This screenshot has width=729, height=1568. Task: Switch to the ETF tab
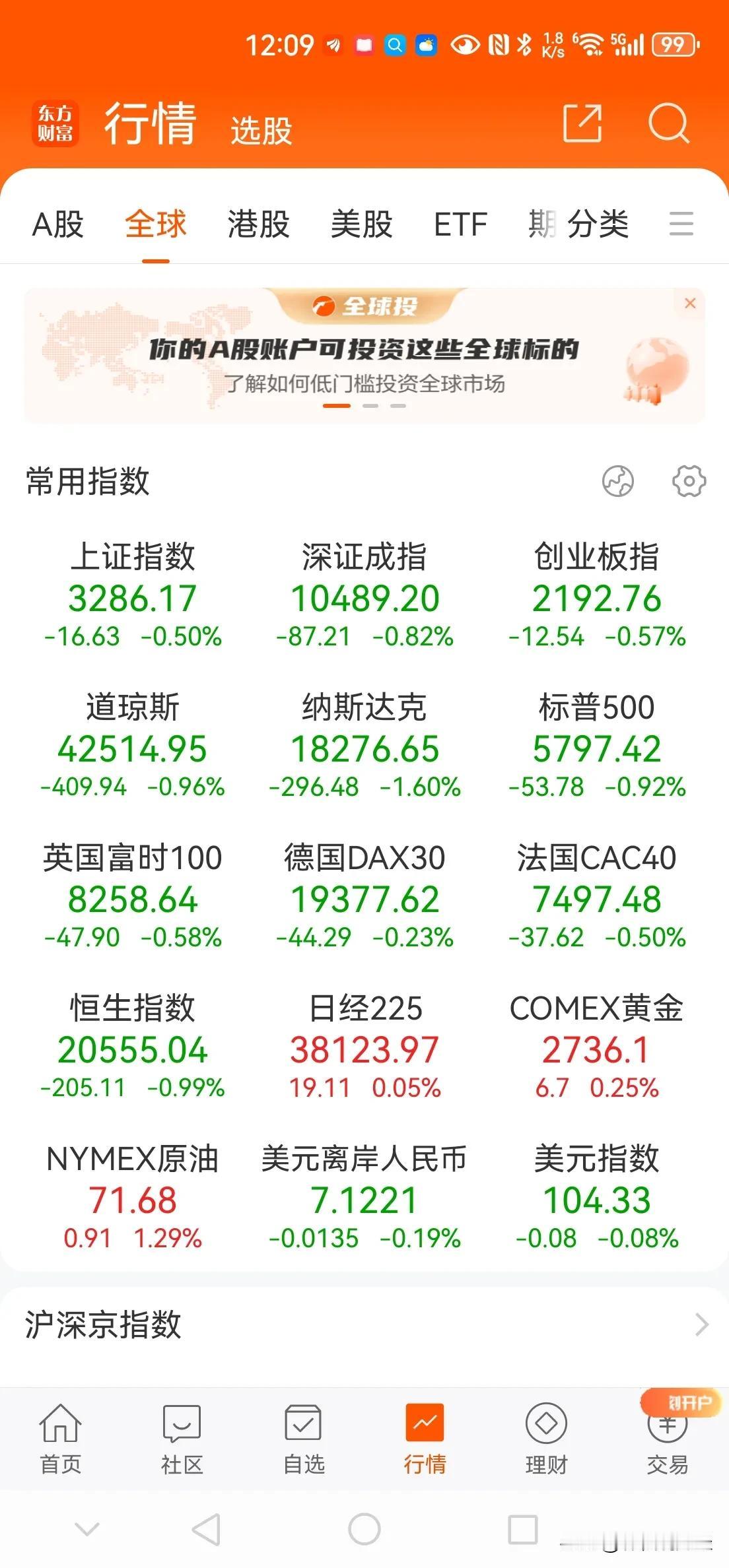pyautogui.click(x=460, y=224)
